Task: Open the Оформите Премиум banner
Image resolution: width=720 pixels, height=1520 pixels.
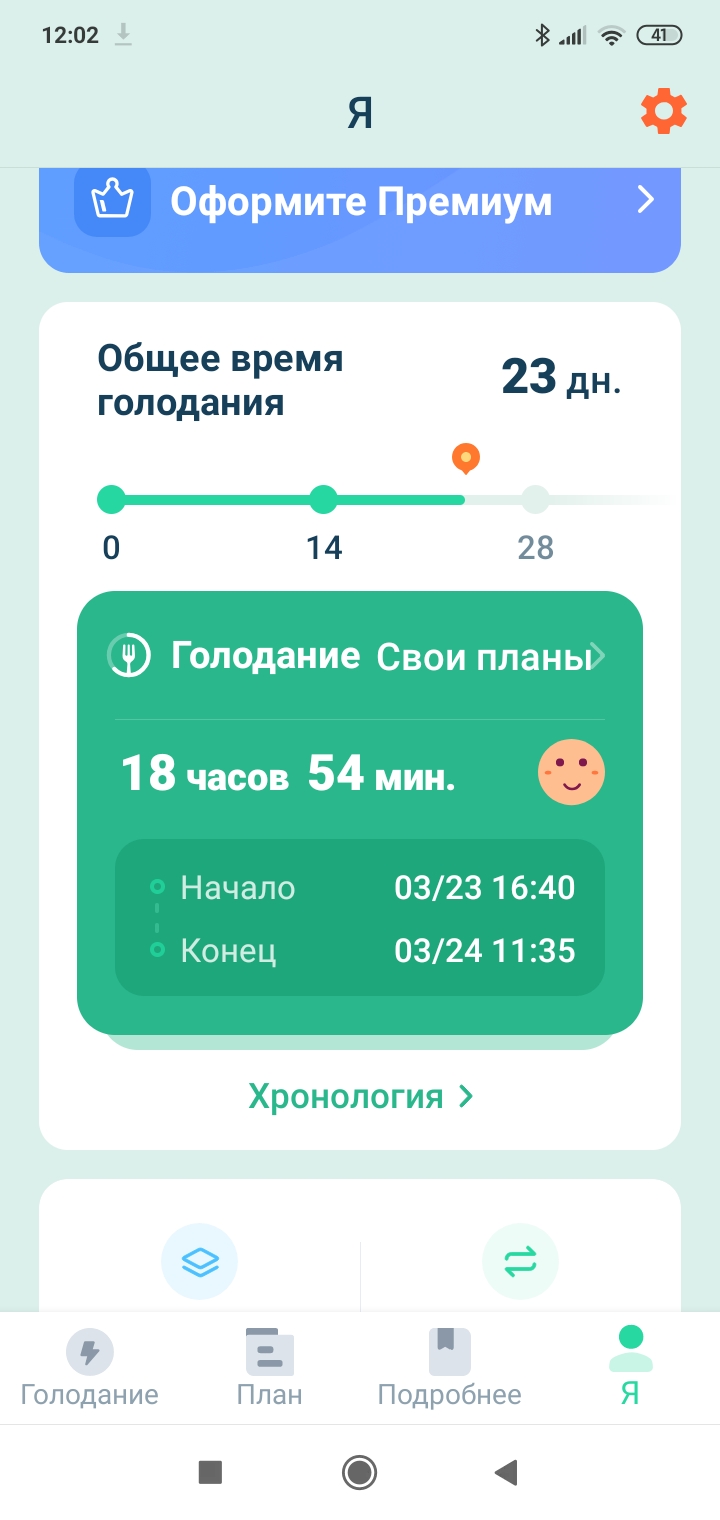Action: [360, 203]
